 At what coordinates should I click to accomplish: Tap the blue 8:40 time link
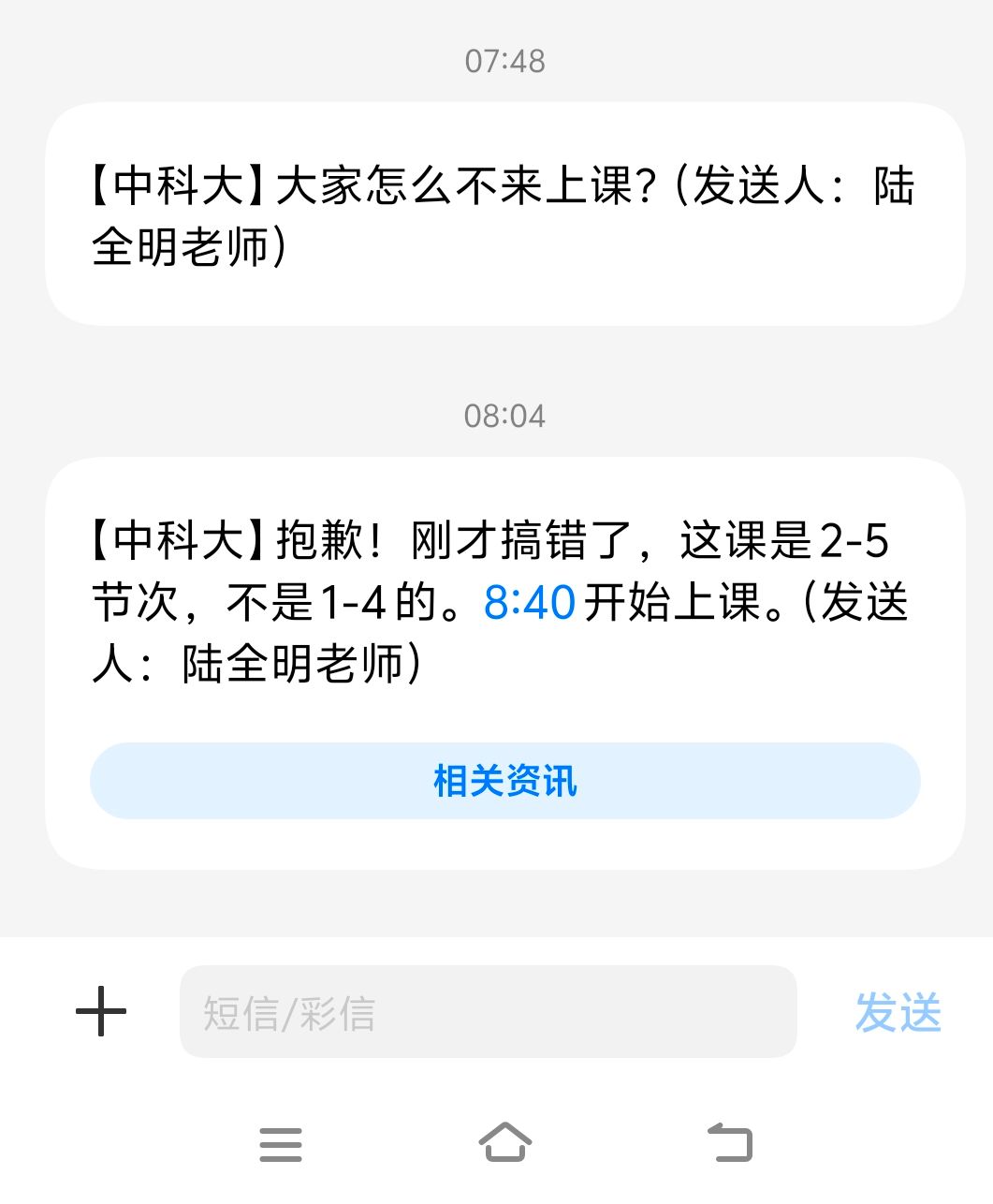529,602
